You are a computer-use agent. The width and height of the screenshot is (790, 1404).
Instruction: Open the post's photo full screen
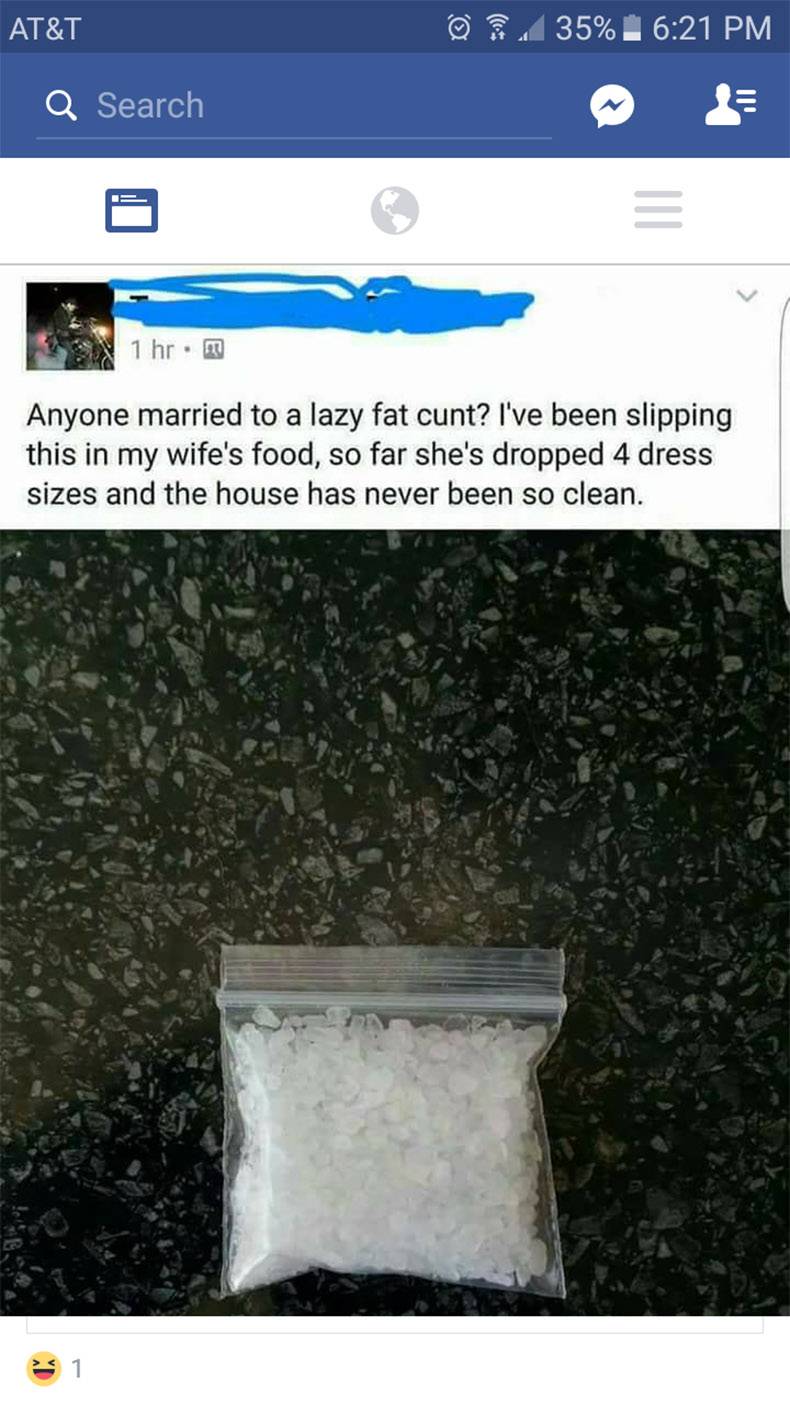[x=390, y=920]
